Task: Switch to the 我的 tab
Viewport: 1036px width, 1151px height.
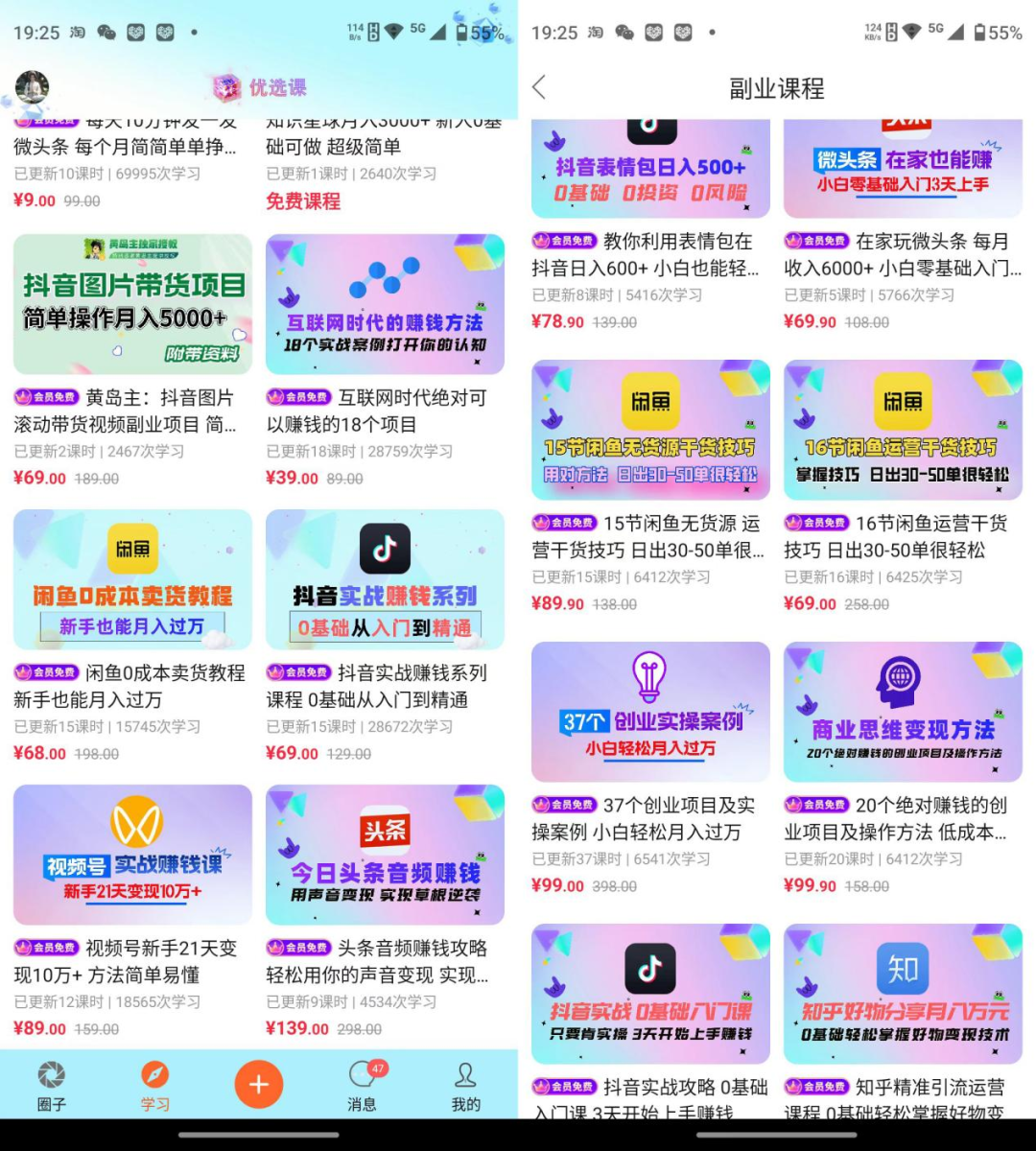Action: [466, 1085]
